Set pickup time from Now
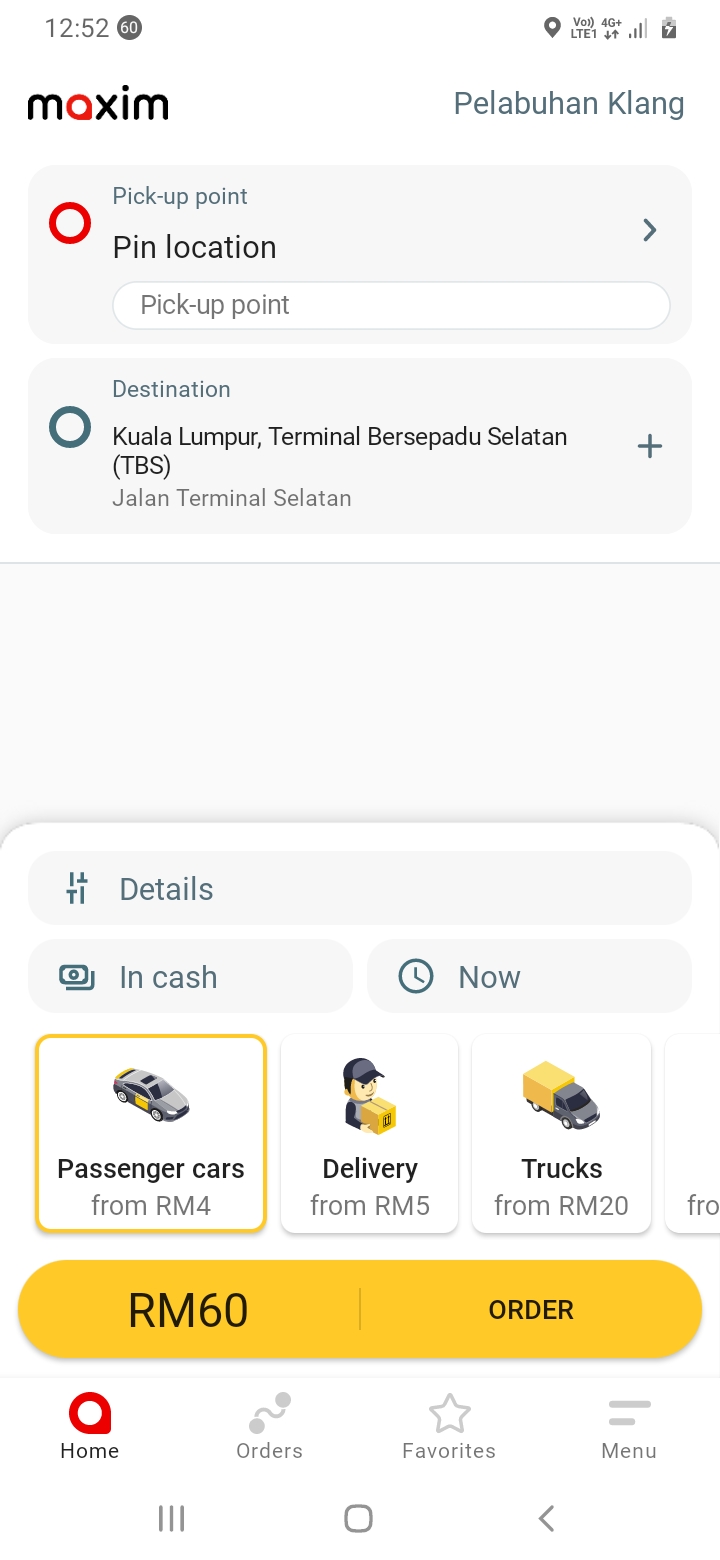This screenshot has height=1560, width=720. pos(529,976)
